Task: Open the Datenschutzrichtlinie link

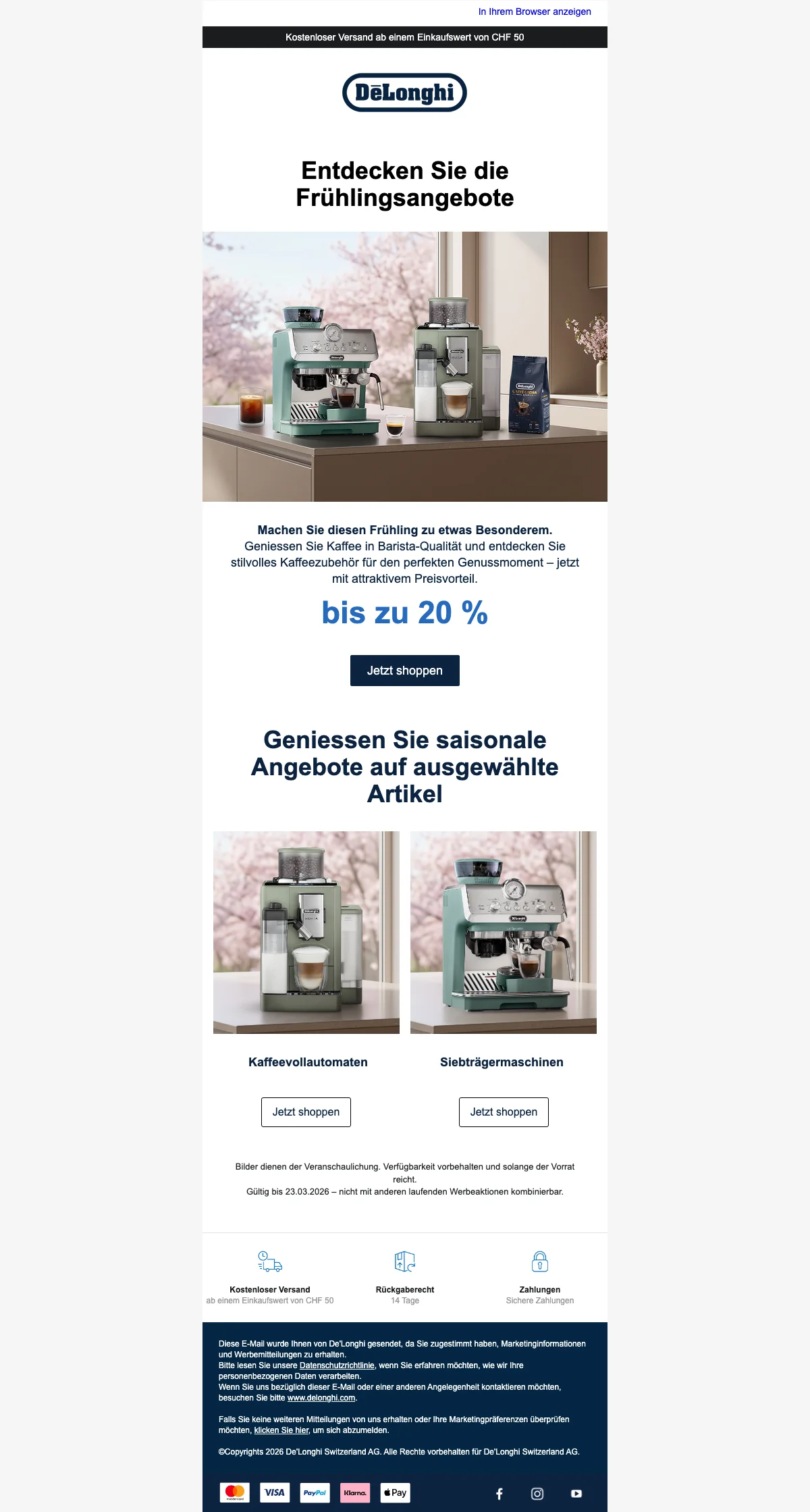Action: pyautogui.click(x=337, y=1365)
